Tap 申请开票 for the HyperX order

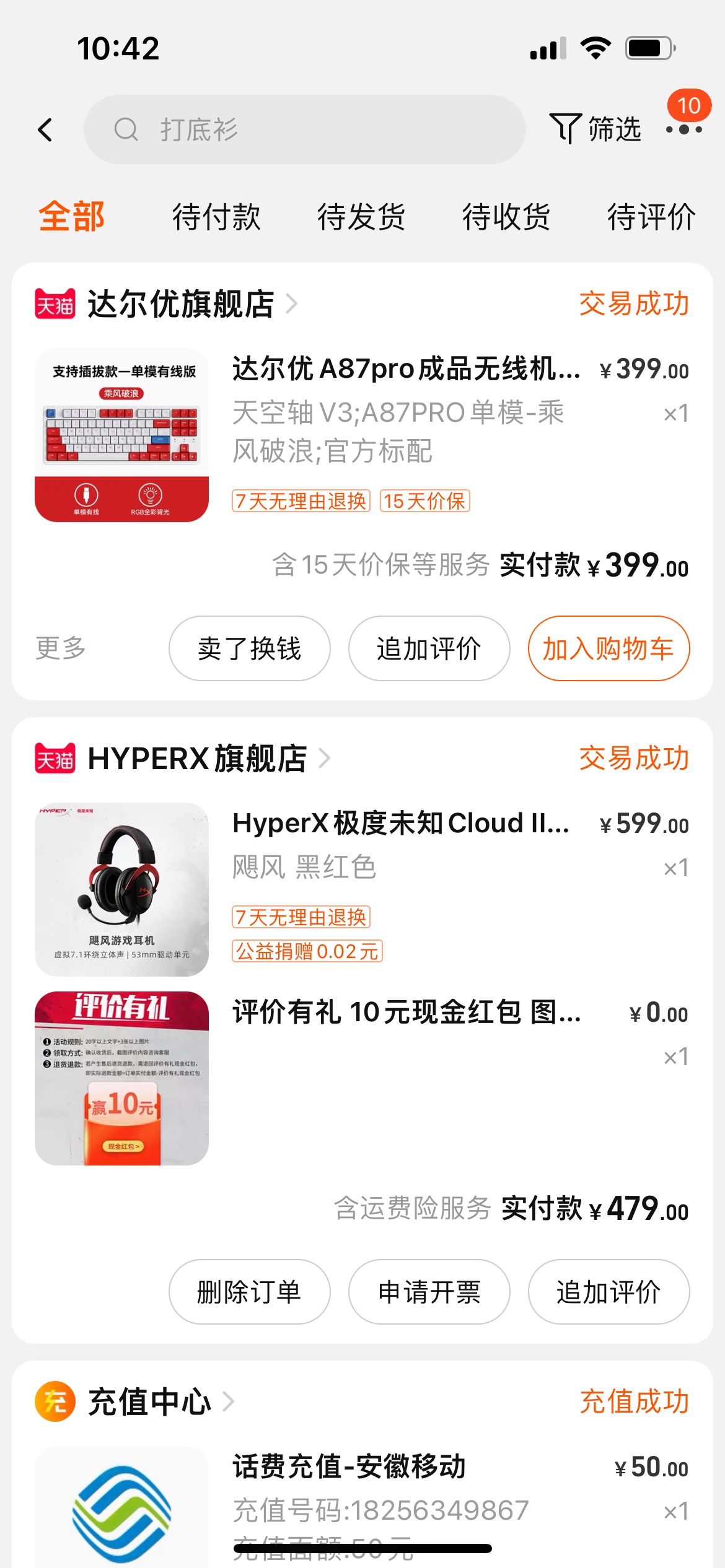coord(429,1292)
